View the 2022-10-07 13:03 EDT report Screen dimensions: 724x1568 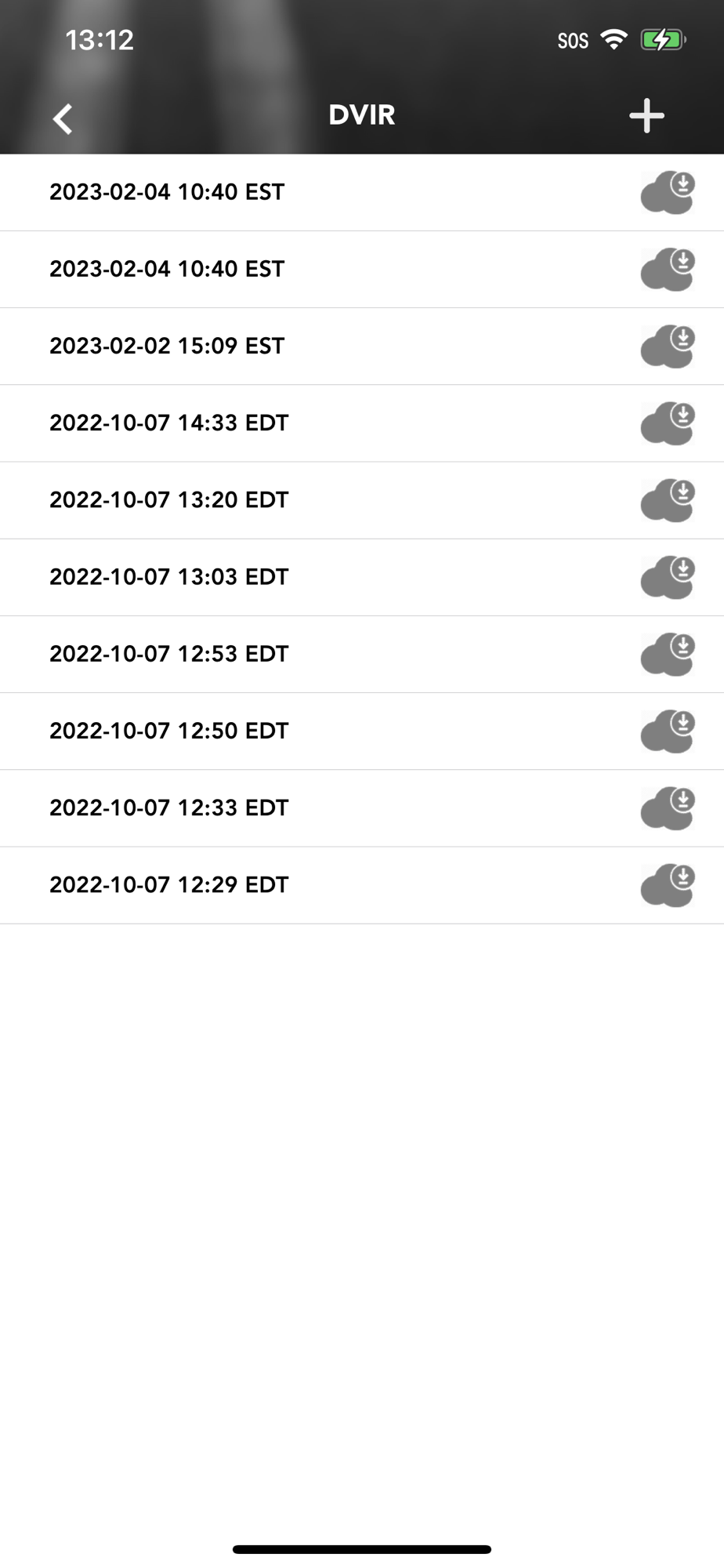169,576
